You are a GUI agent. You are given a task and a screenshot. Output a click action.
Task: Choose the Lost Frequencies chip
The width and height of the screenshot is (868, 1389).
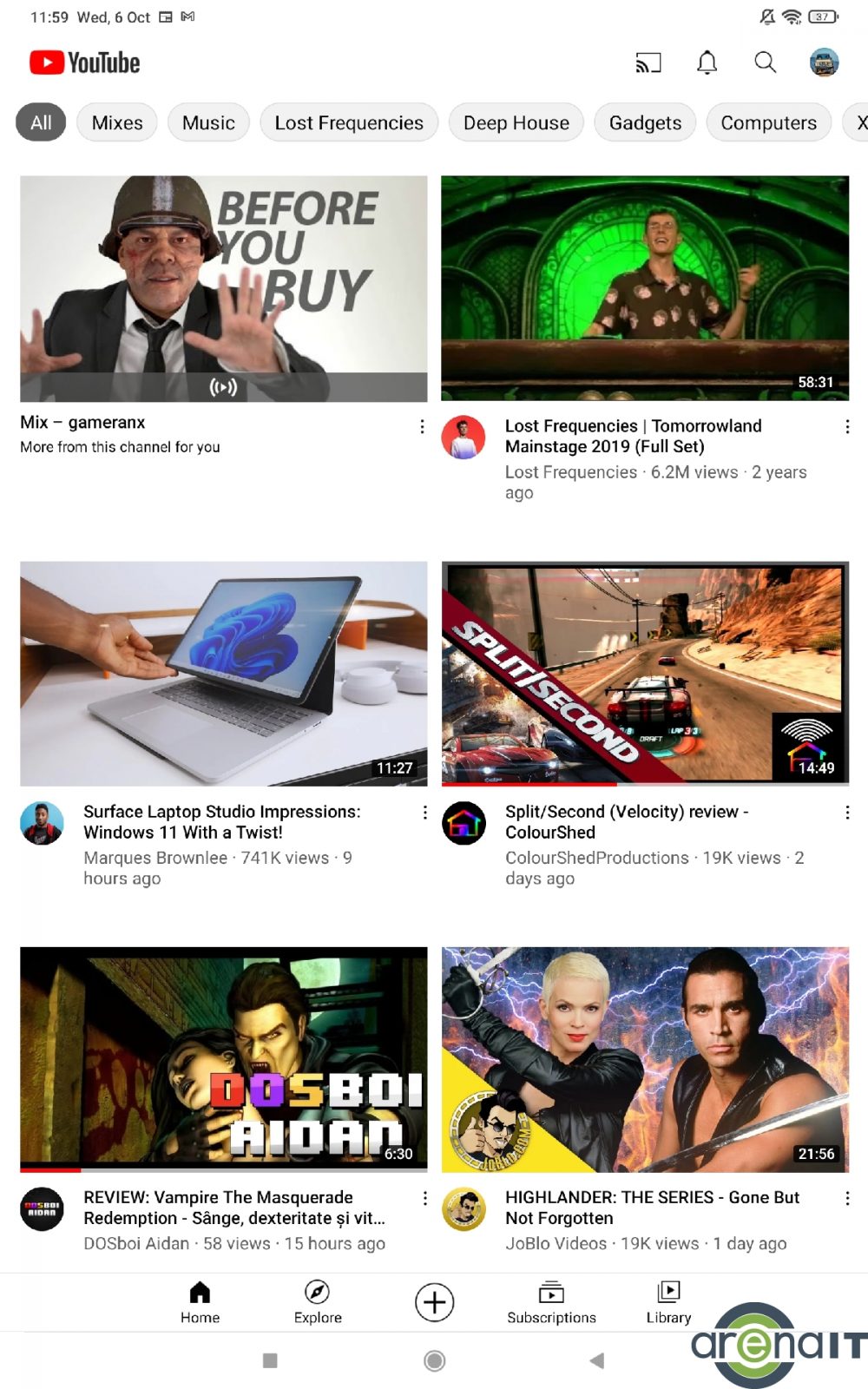coord(349,122)
